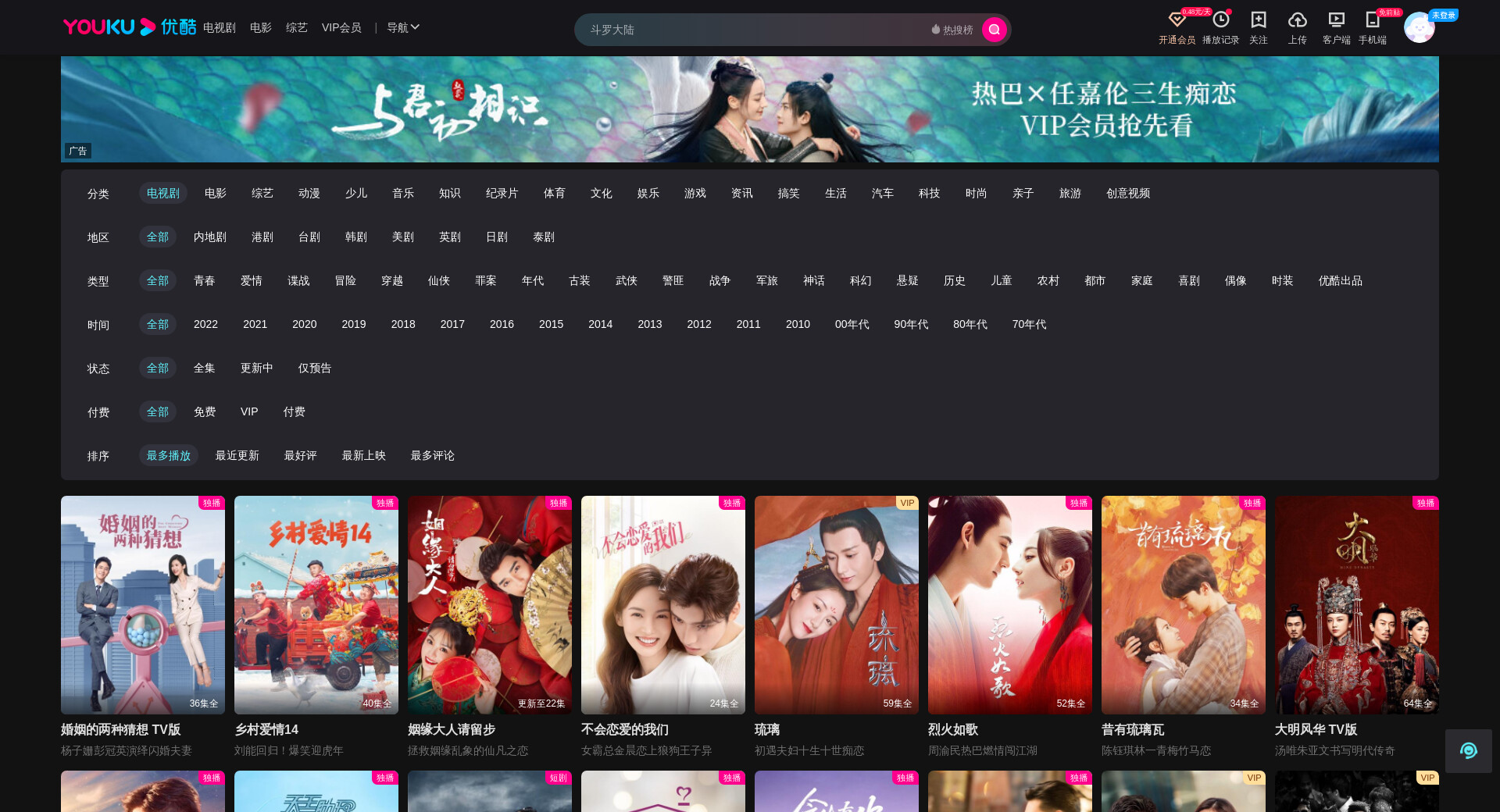Expand the 导航 navigation dropdown
The height and width of the screenshot is (812, 1500).
point(403,27)
